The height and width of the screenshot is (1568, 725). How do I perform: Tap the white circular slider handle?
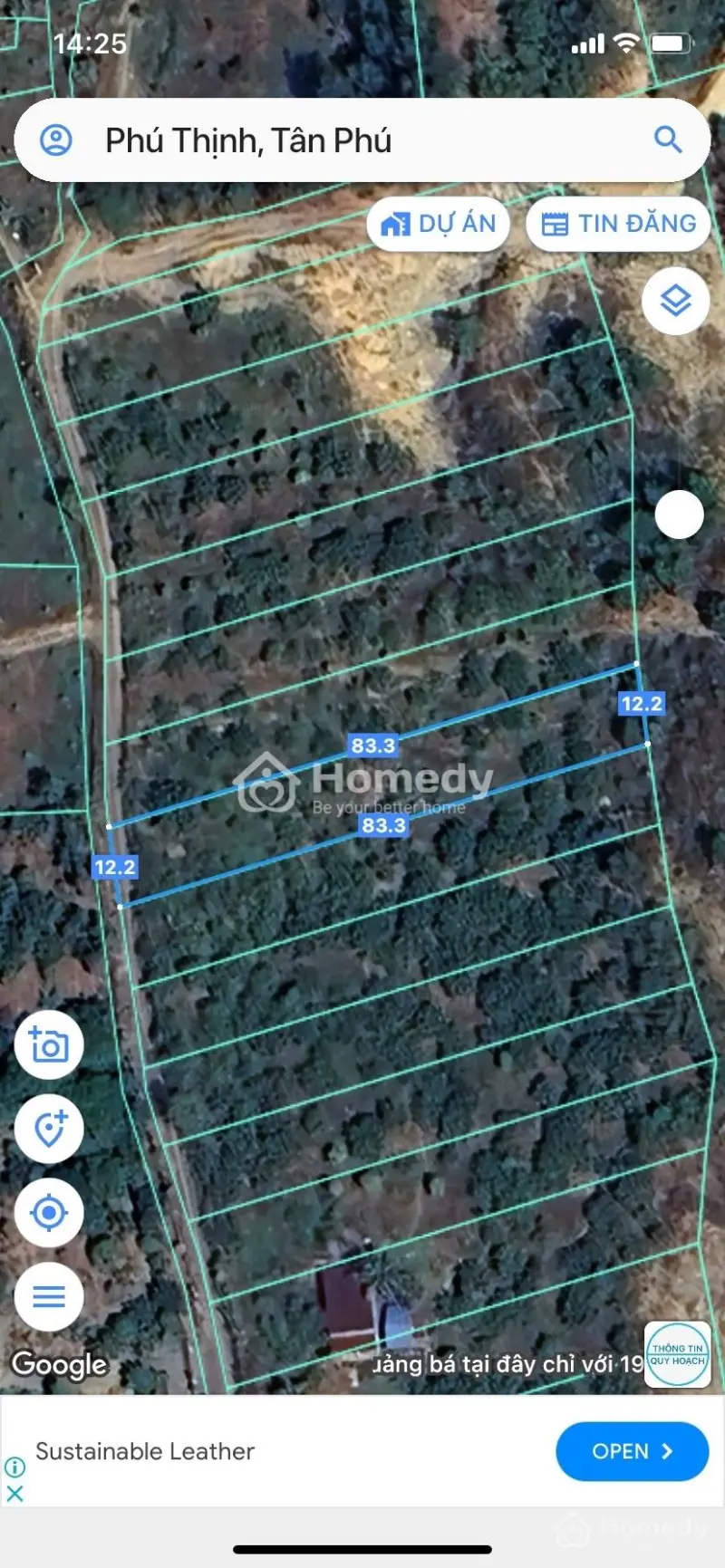pyautogui.click(x=679, y=515)
